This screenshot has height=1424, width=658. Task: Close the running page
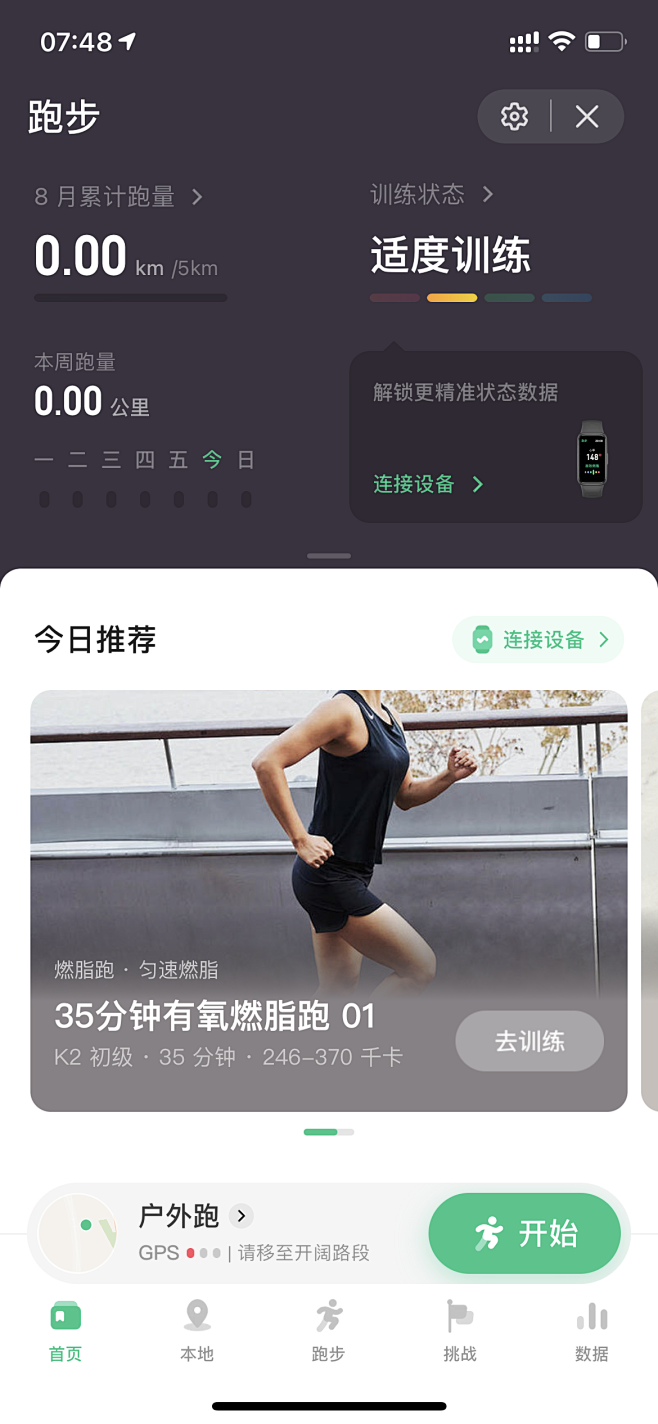pos(587,117)
